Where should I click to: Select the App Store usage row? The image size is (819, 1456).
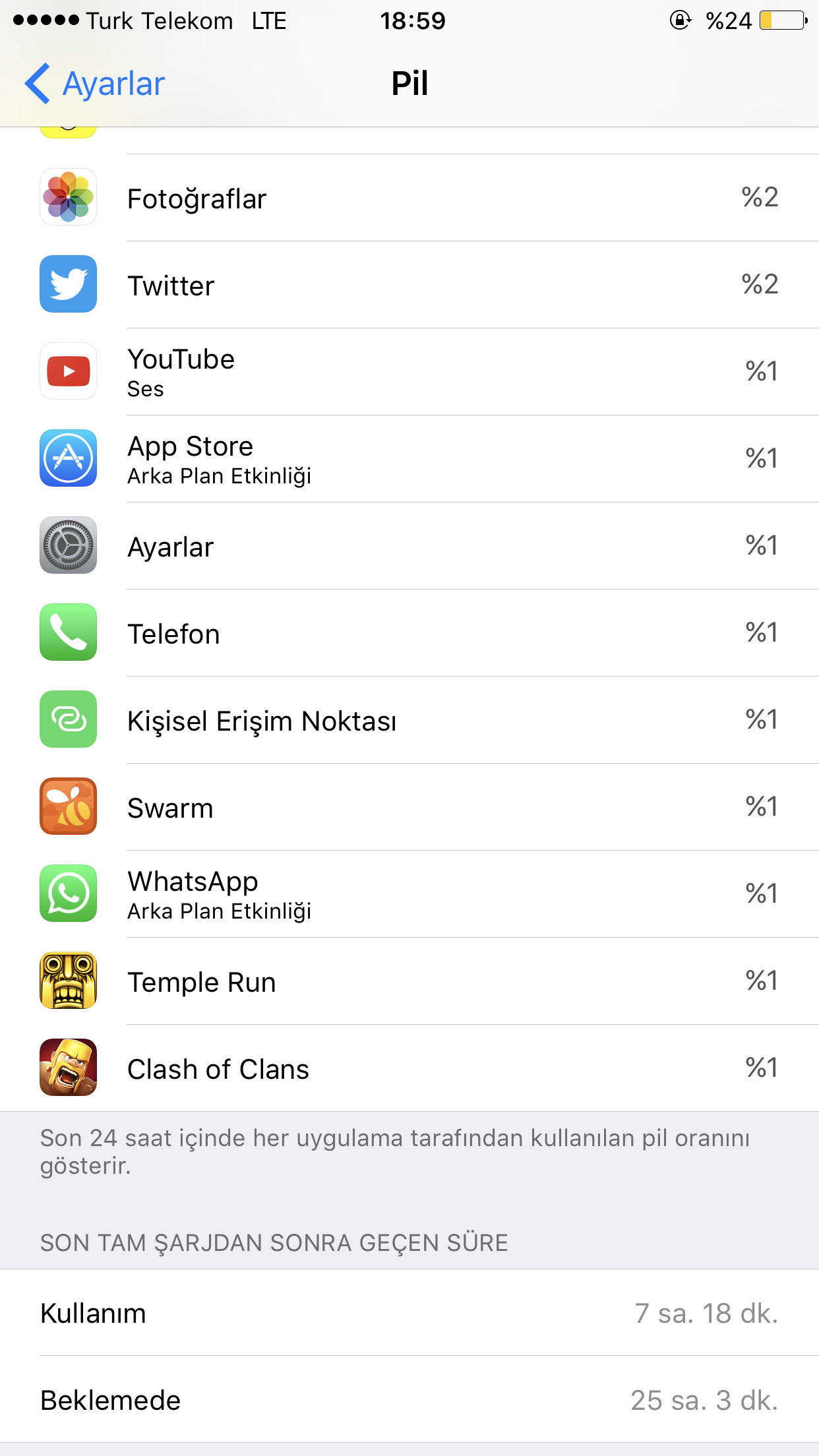tap(409, 459)
